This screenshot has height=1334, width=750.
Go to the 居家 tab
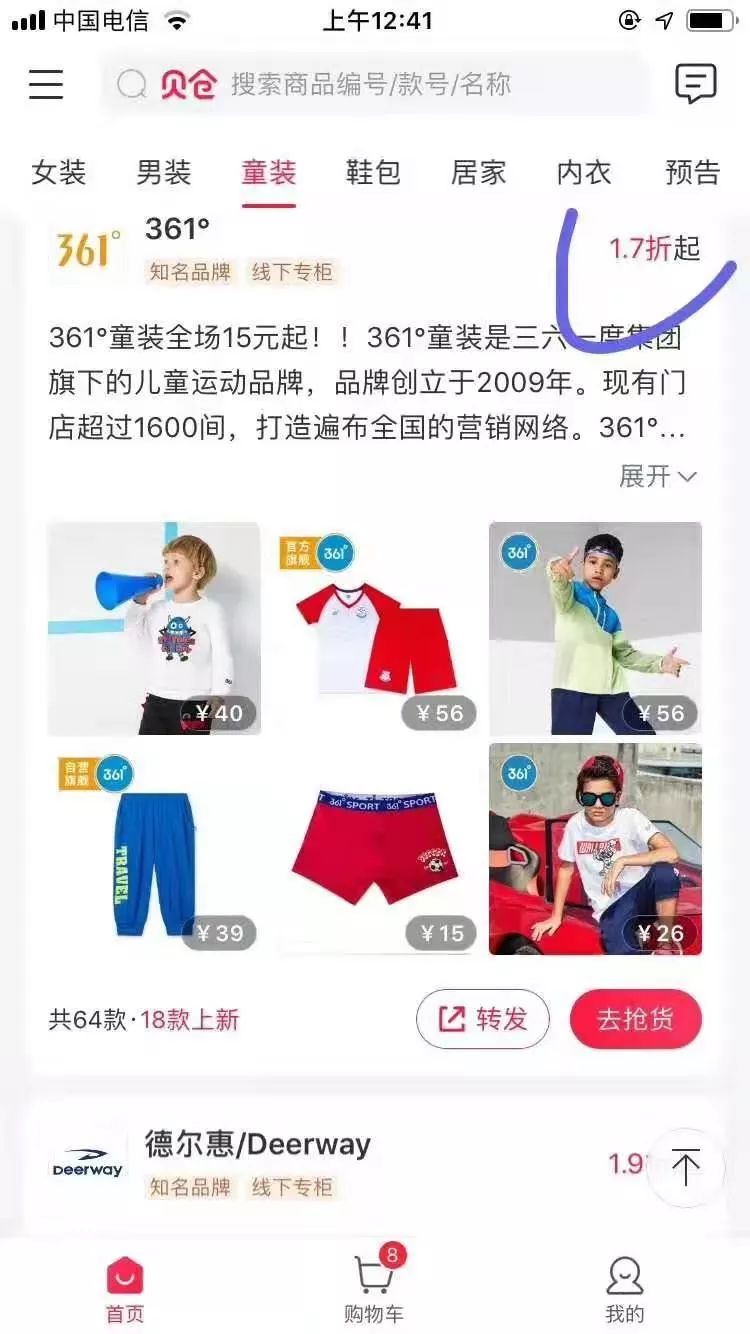point(478,173)
